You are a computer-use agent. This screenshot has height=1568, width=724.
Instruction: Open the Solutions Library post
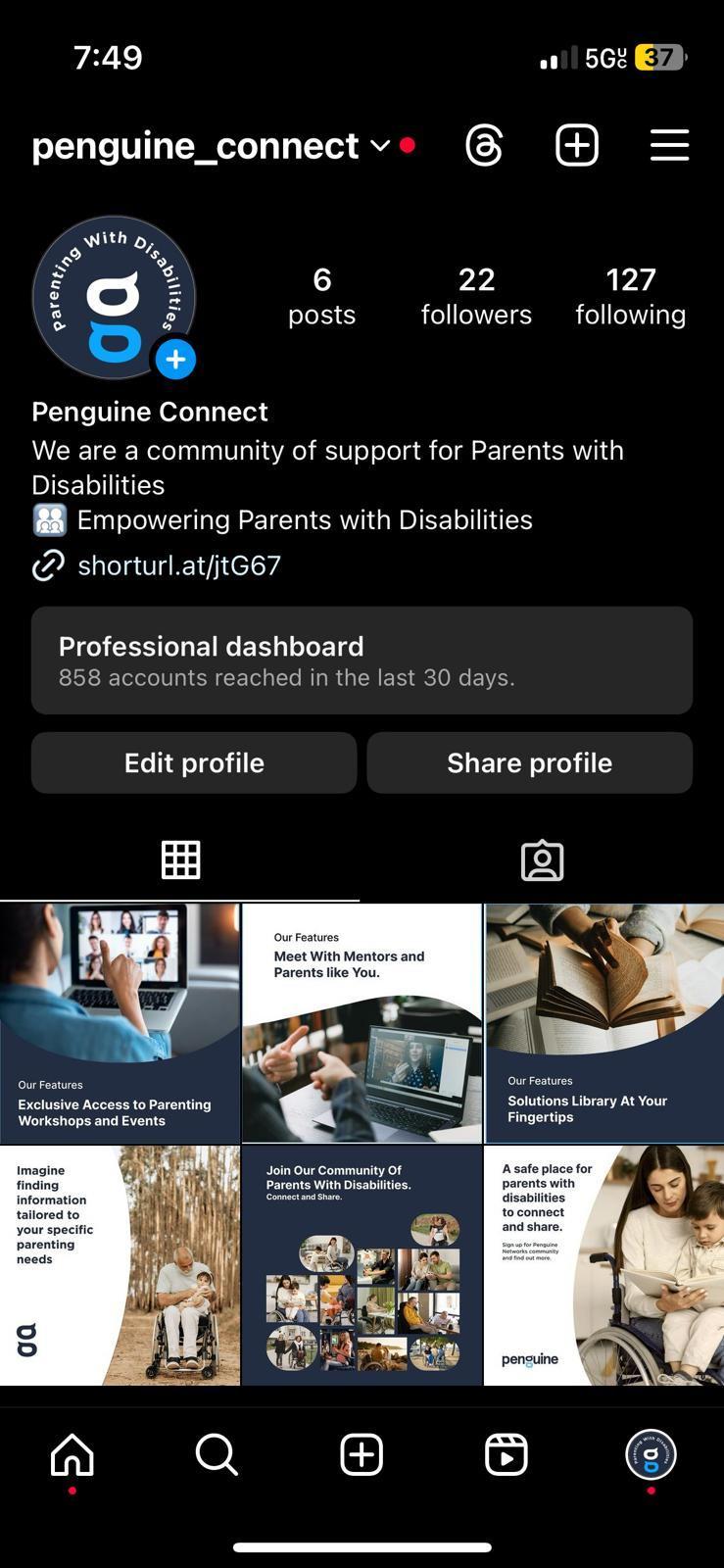click(x=603, y=1023)
